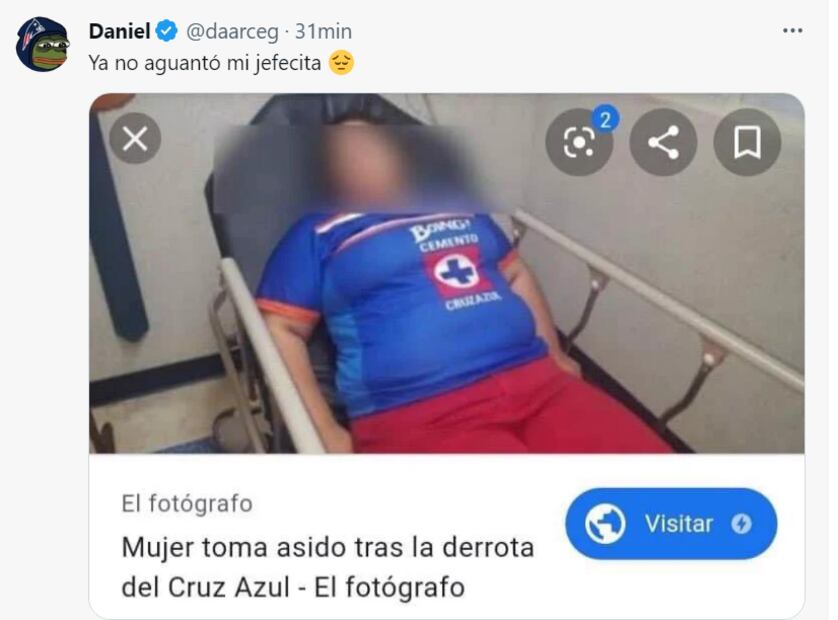Viewport: 838px width, 620px height.
Task: Open the tweet's three-dot overflow menu
Action: (x=792, y=31)
